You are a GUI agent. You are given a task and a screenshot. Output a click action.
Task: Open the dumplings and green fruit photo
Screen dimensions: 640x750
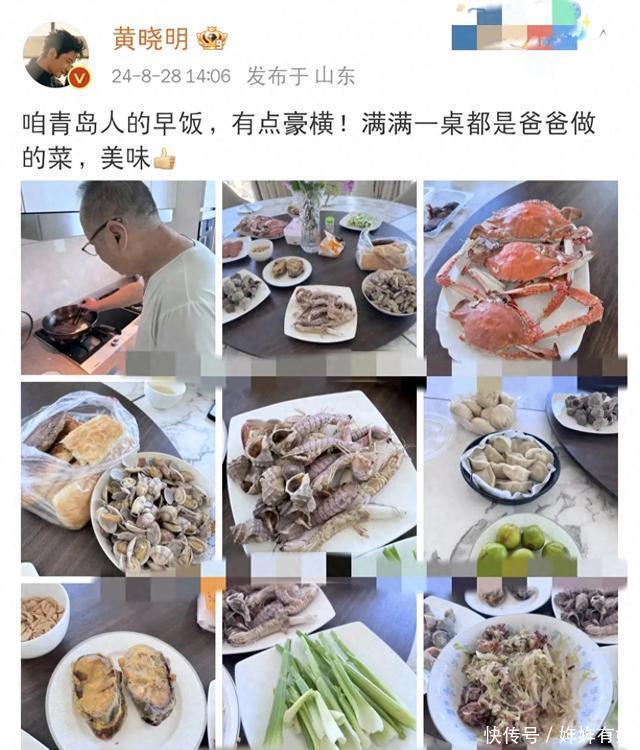[x=520, y=478]
